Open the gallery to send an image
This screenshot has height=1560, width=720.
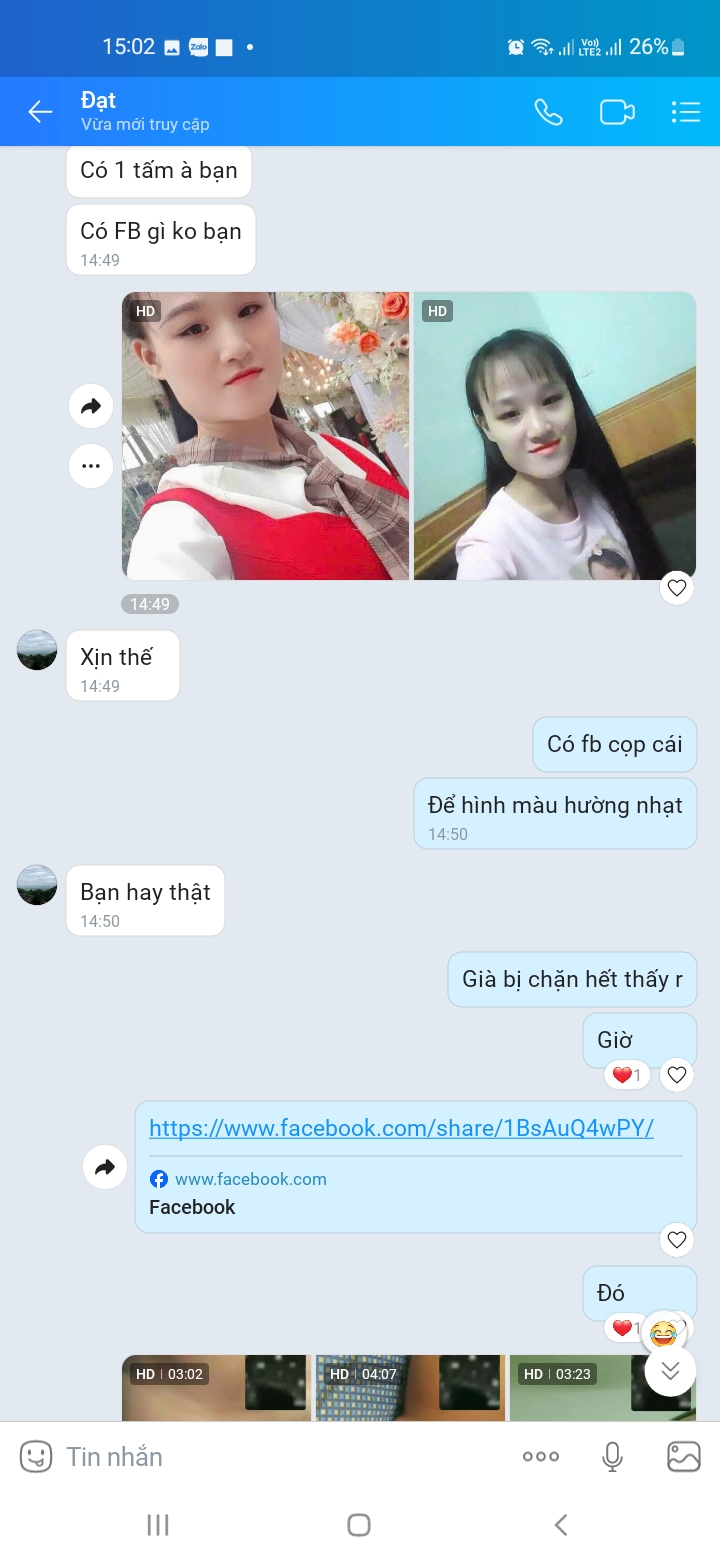(x=684, y=1456)
